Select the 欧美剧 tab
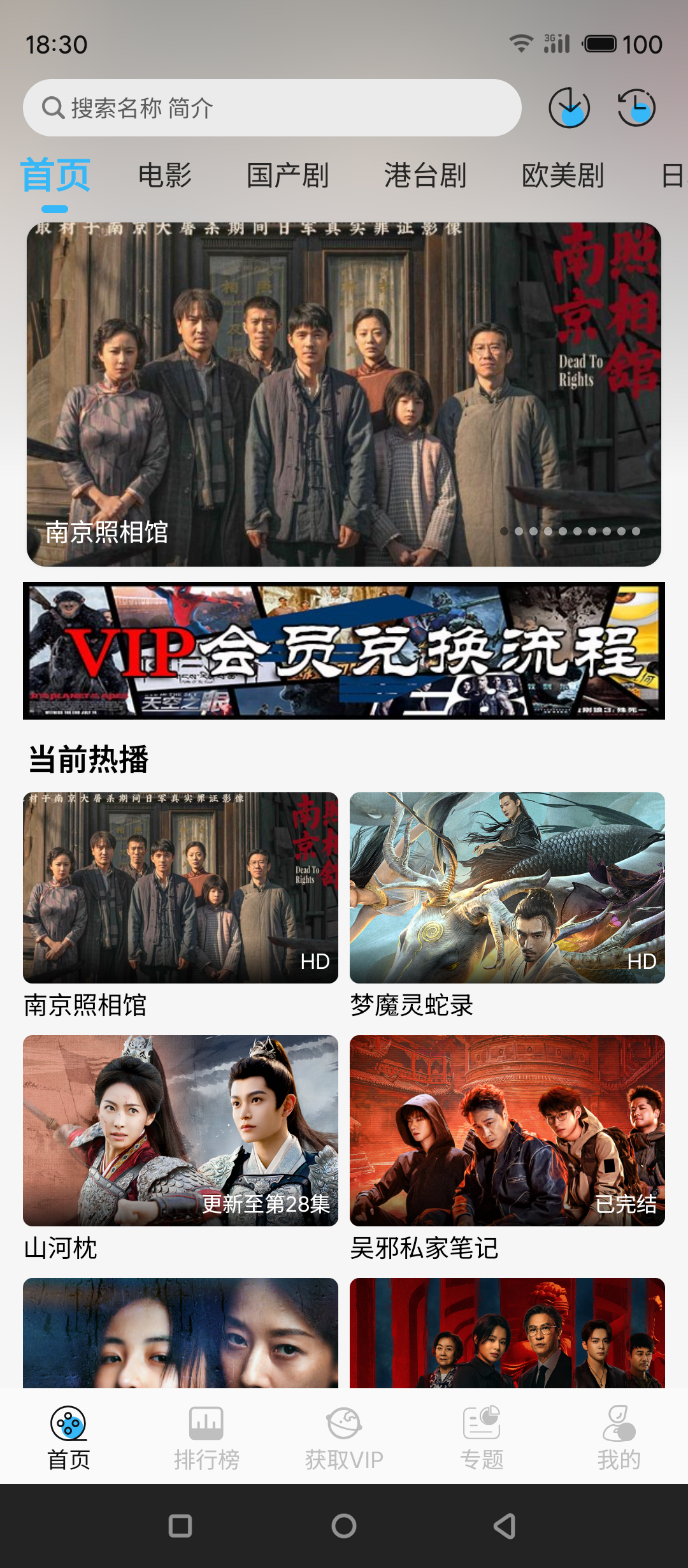 coord(563,175)
